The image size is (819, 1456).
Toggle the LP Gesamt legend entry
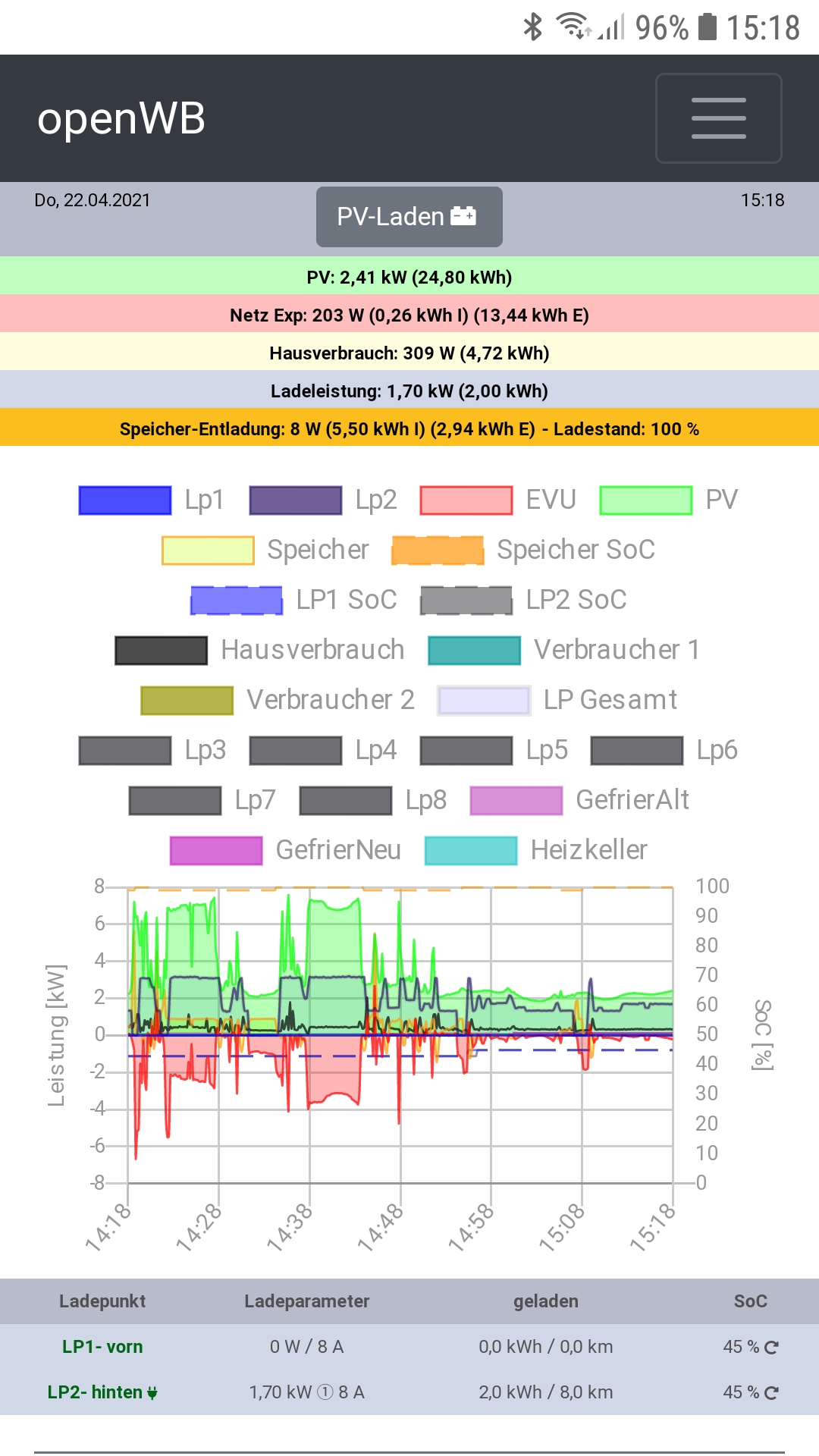pos(557,701)
